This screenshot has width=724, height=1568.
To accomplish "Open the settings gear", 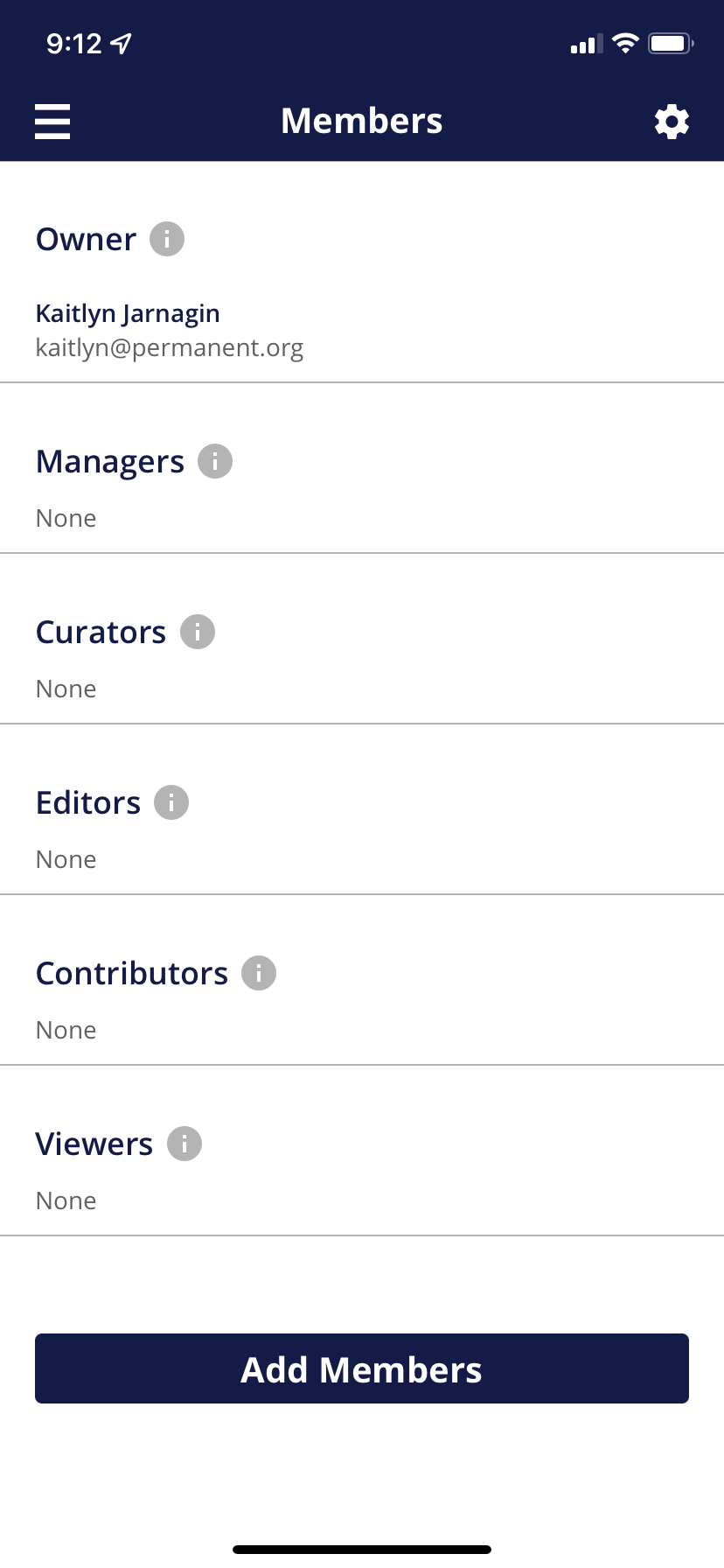I will point(672,122).
